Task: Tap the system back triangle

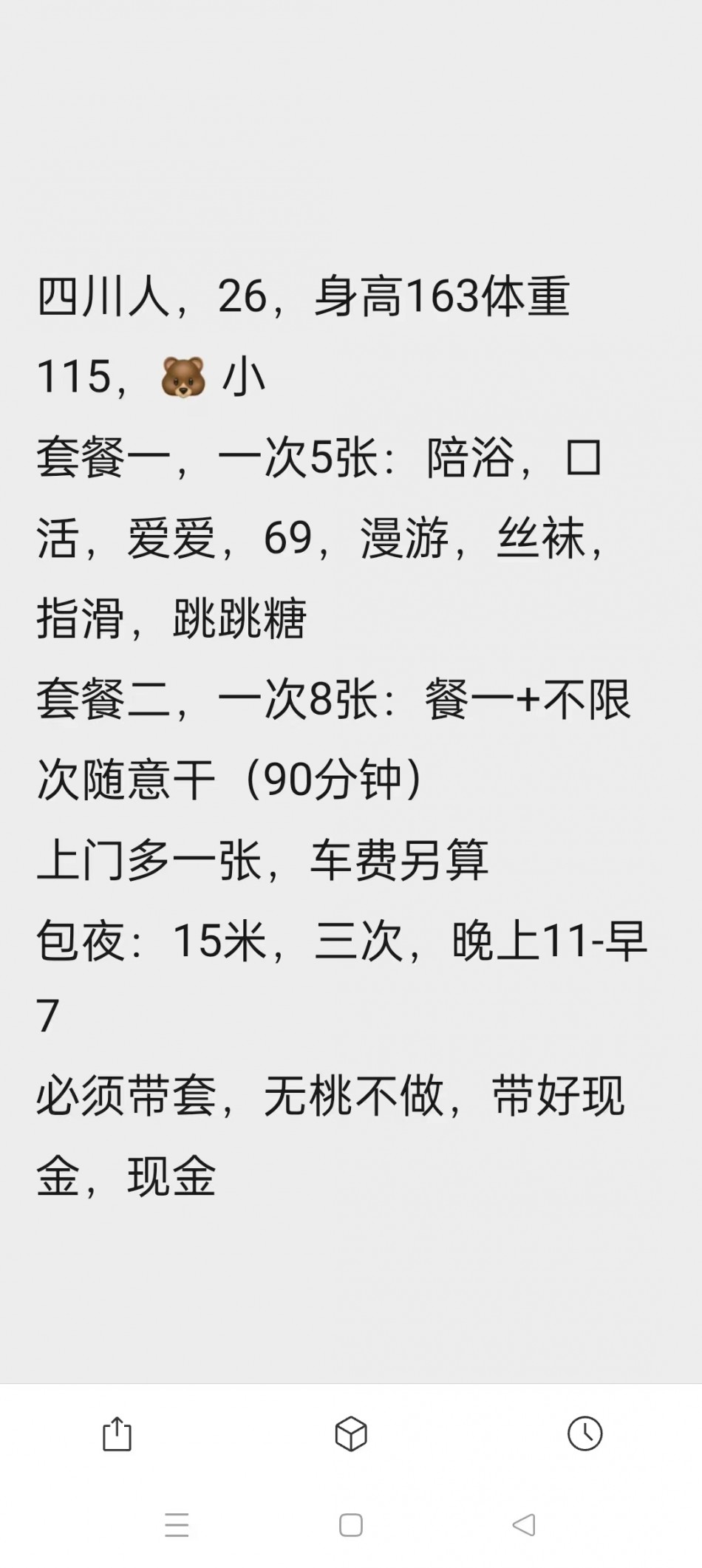Action: 524,1524
